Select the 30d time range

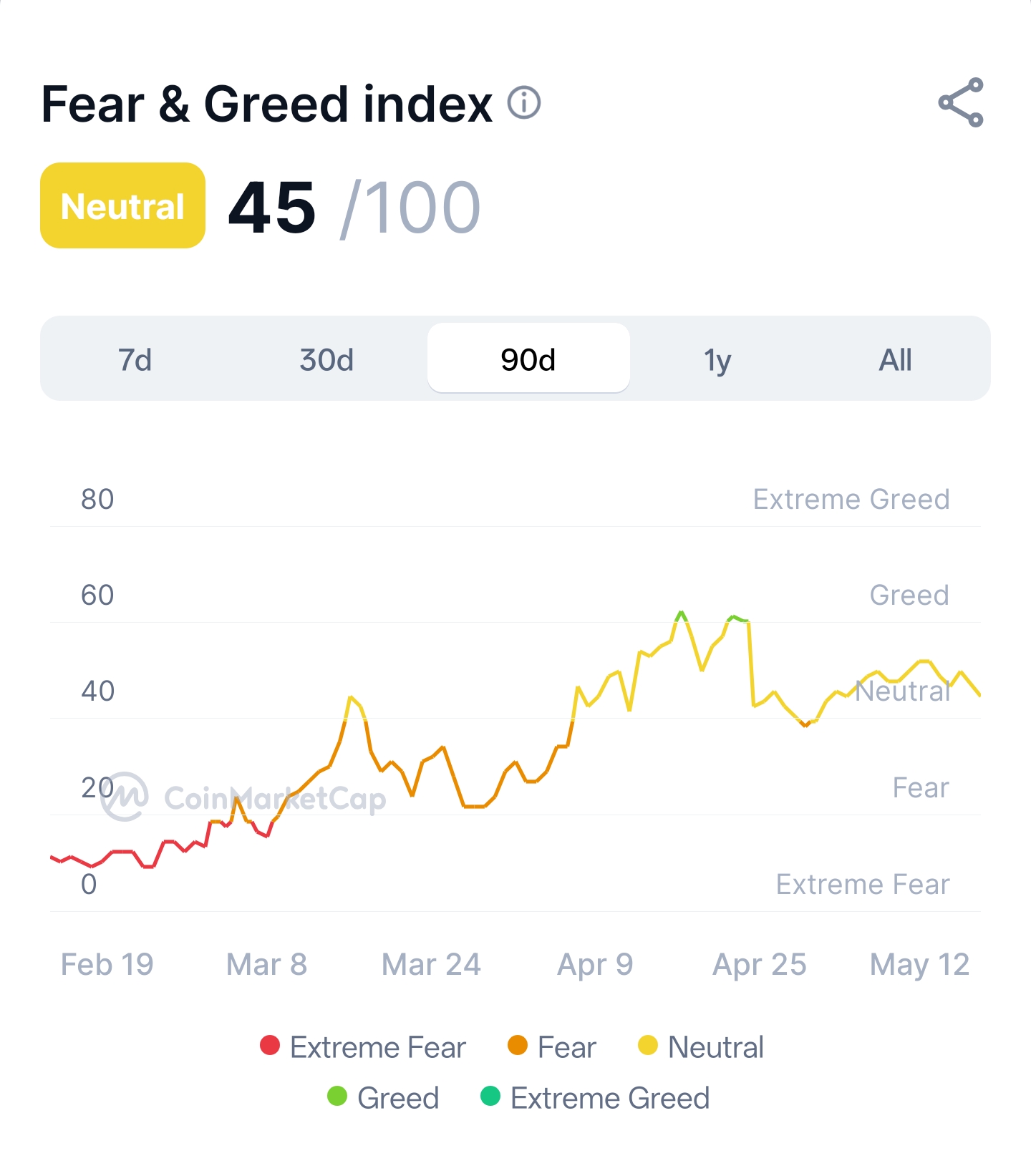326,359
